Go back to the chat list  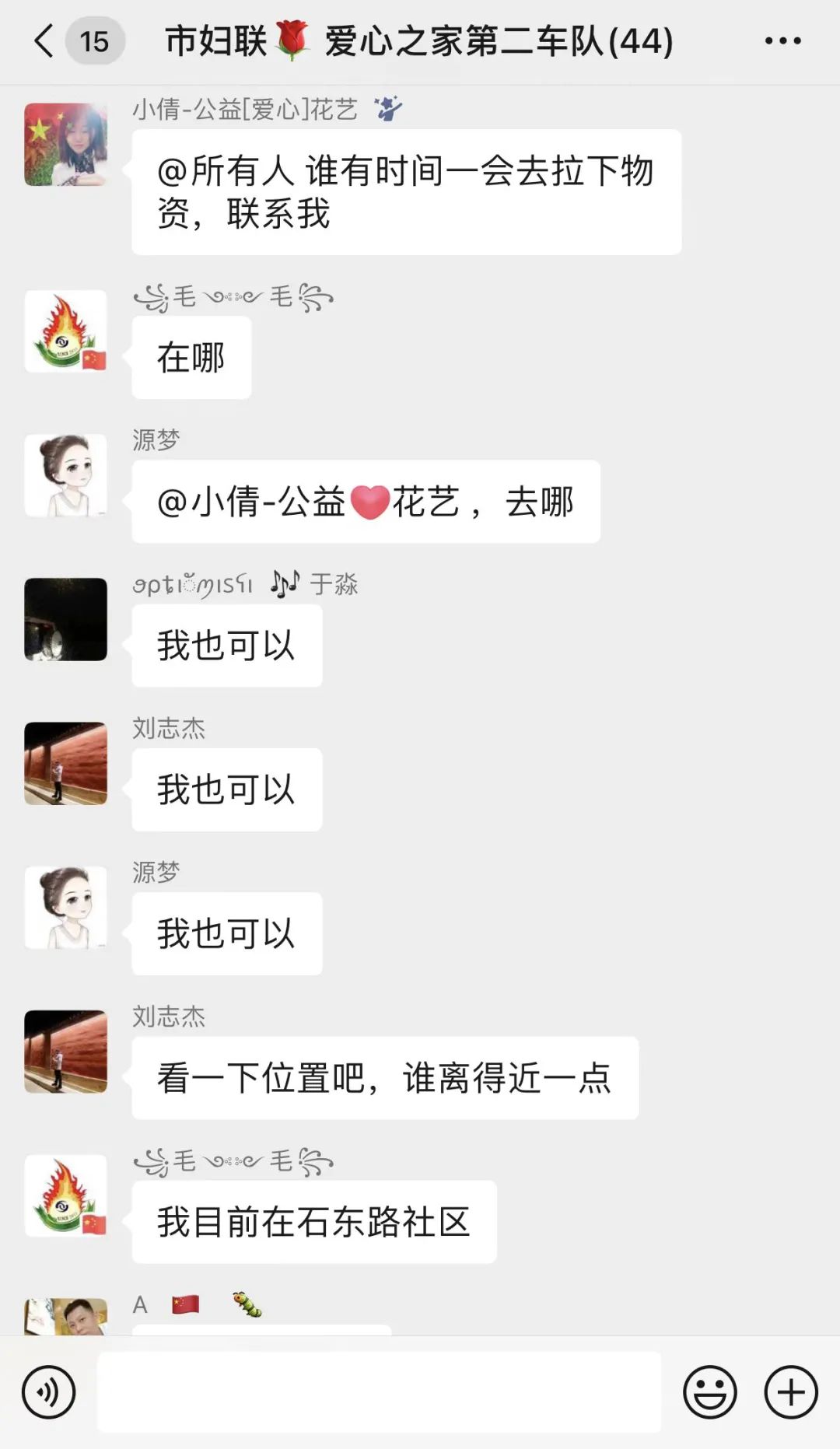45,40
